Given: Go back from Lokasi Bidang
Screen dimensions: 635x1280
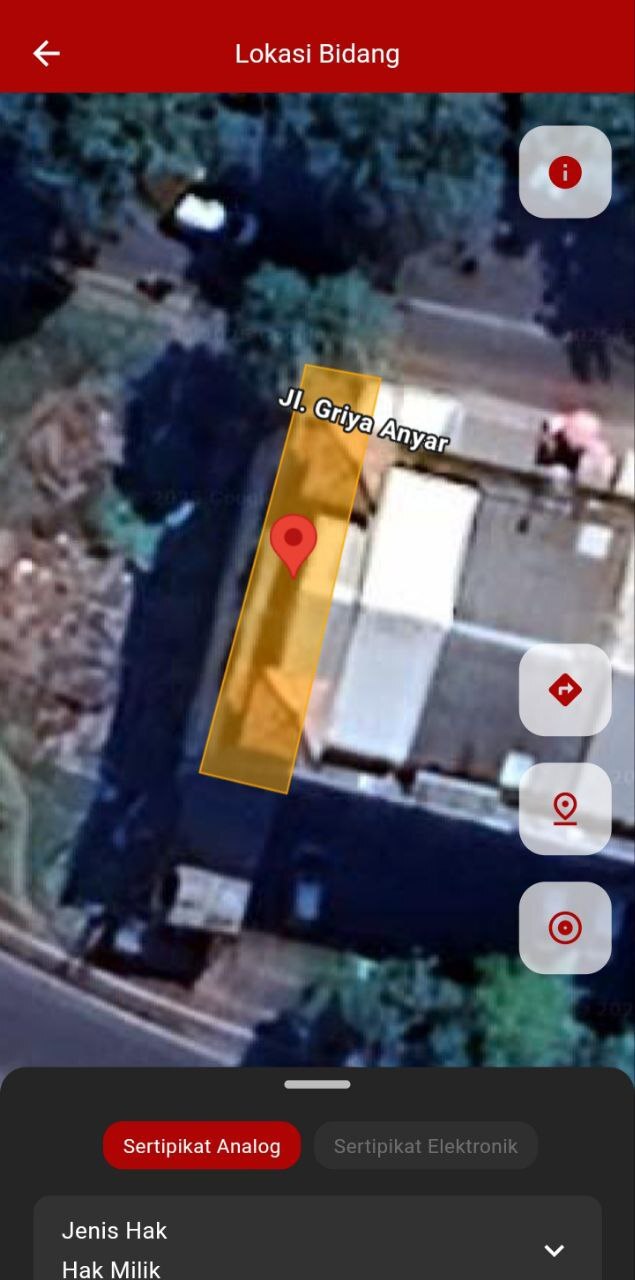Looking at the screenshot, I should click(x=46, y=54).
